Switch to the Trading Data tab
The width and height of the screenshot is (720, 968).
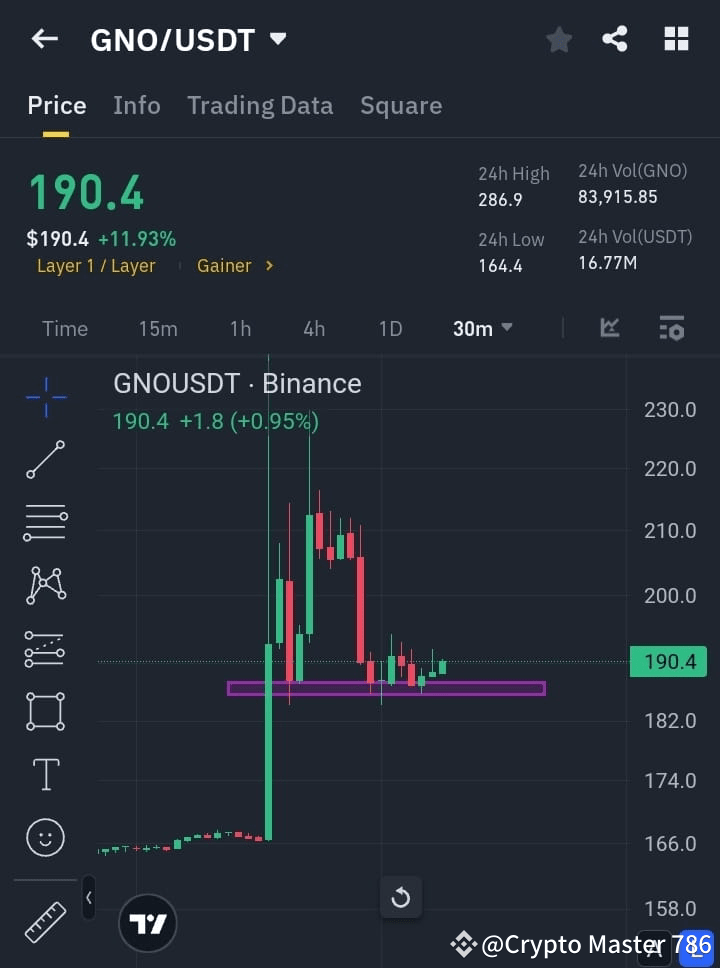click(260, 105)
